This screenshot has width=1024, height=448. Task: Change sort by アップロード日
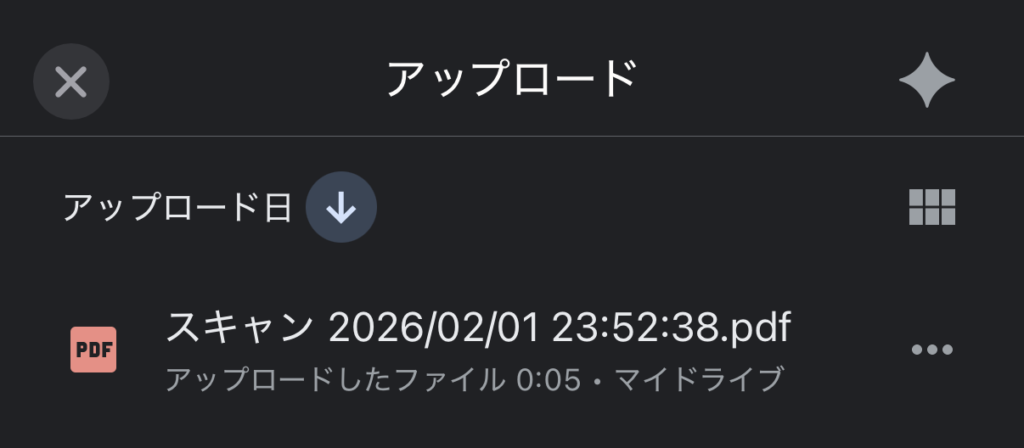point(177,208)
